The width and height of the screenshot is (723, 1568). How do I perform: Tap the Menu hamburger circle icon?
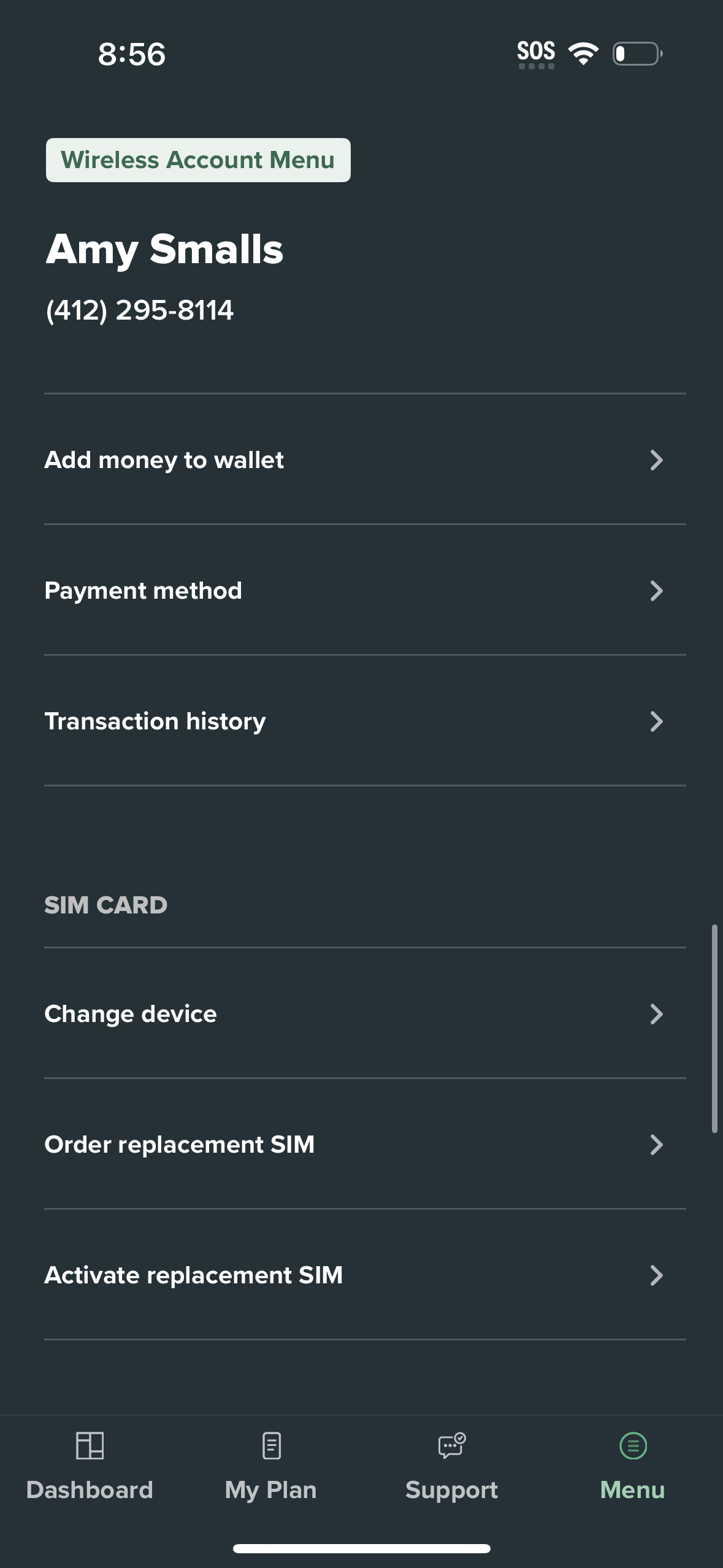(633, 1445)
